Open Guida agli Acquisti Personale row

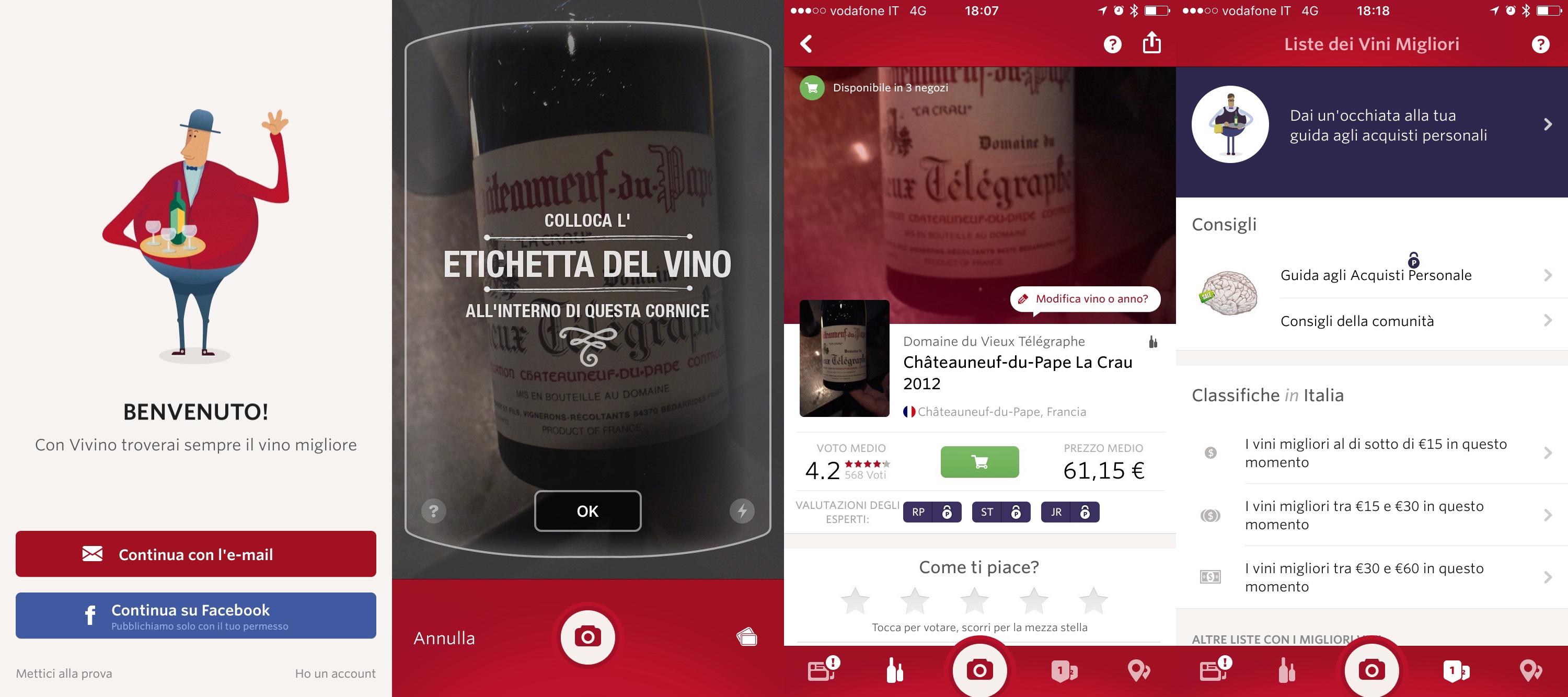pyautogui.click(x=1376, y=275)
